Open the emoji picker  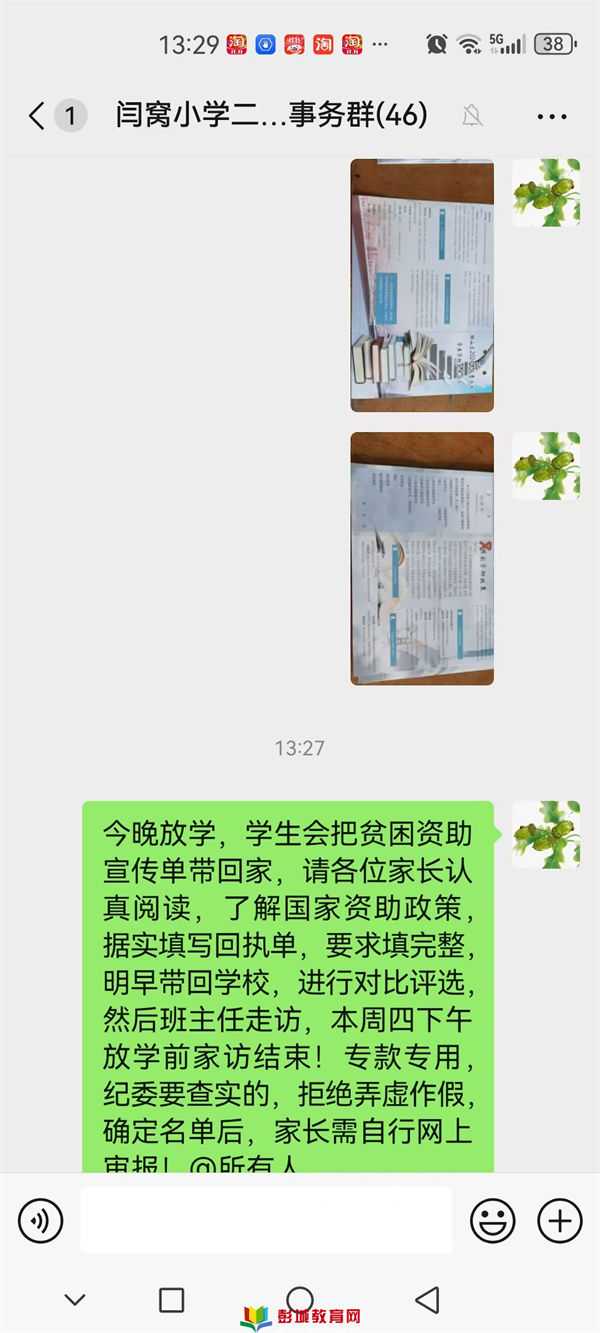click(x=493, y=1220)
